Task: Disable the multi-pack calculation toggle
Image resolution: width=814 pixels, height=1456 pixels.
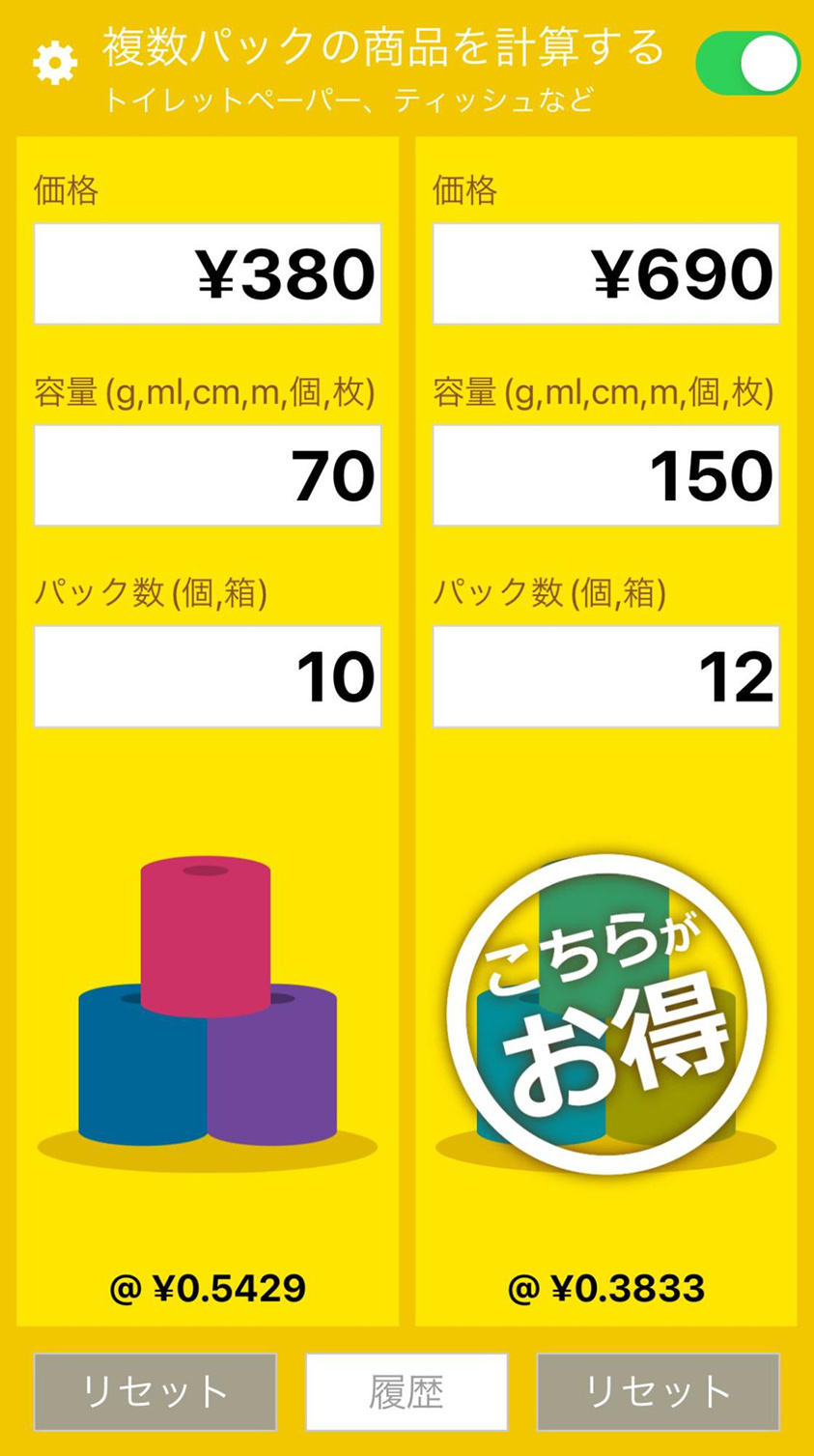Action: pyautogui.click(x=747, y=64)
